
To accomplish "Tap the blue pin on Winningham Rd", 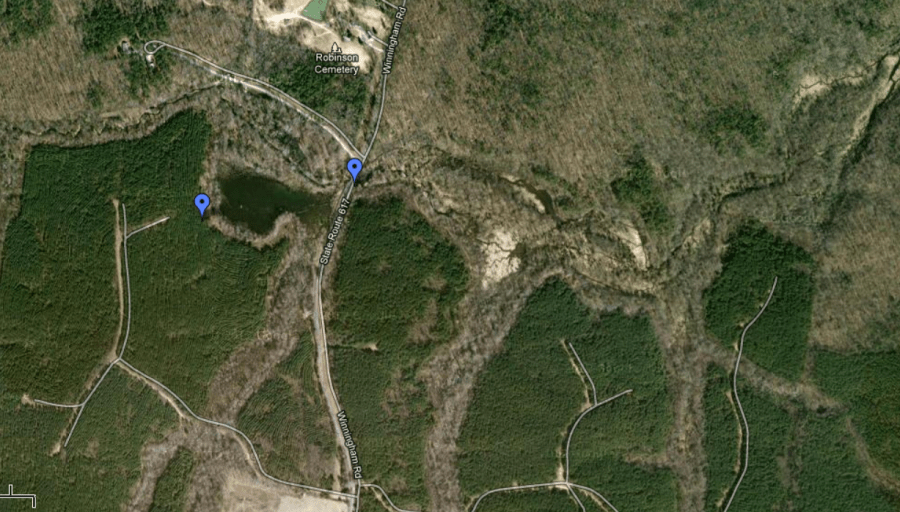I will [354, 169].
